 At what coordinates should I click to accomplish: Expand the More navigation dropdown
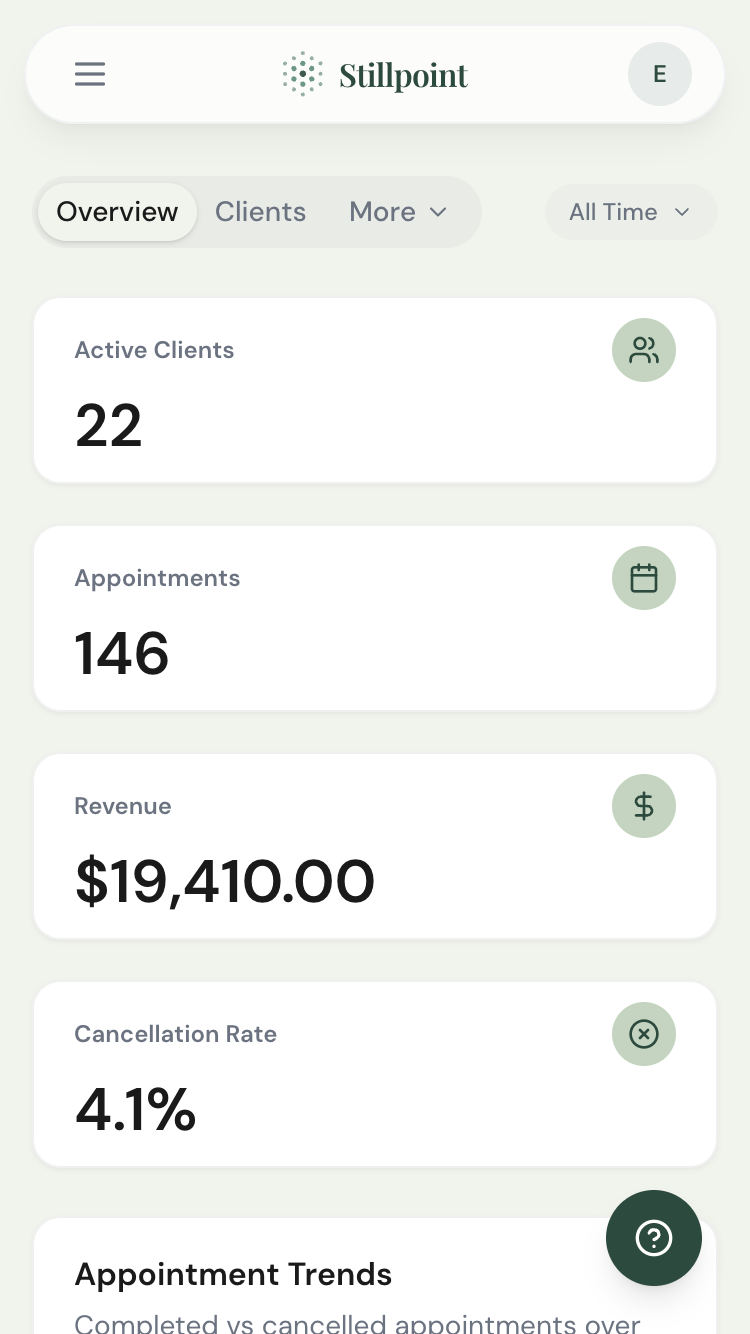click(x=397, y=212)
